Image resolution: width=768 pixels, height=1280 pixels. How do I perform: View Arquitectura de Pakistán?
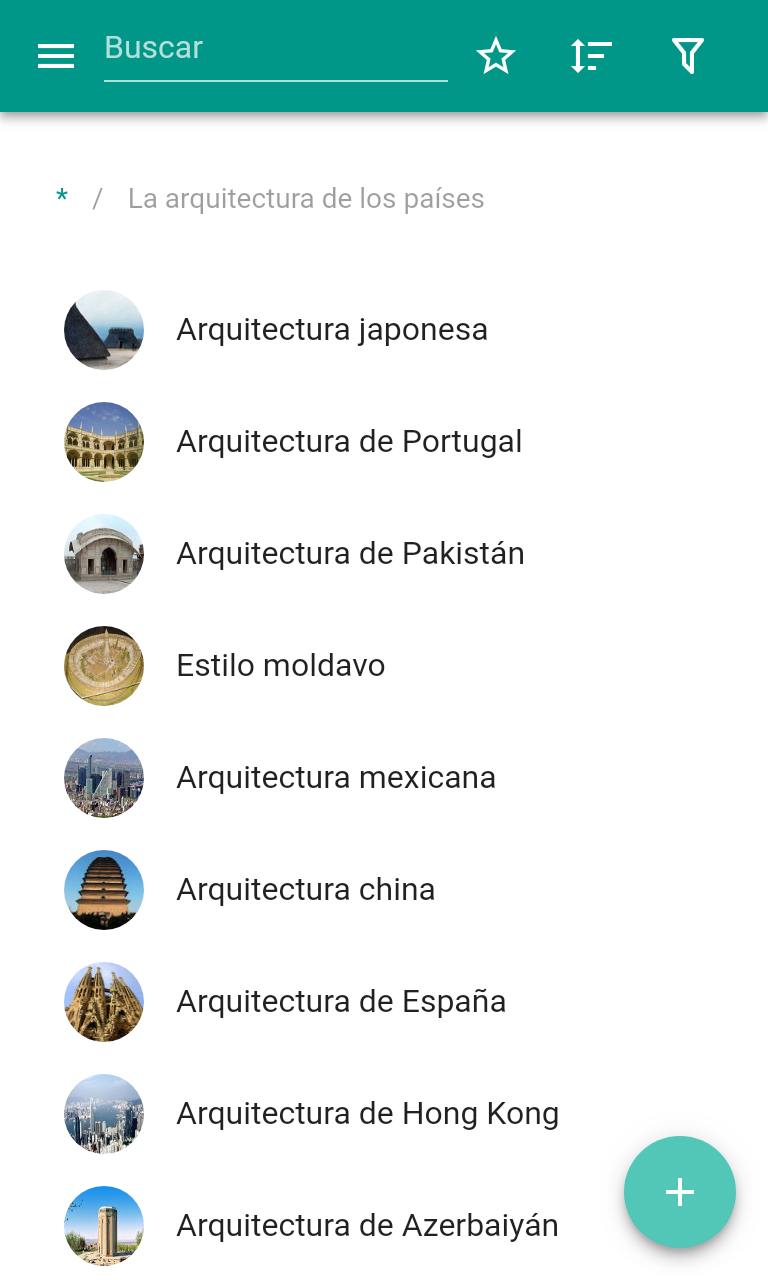coord(350,554)
